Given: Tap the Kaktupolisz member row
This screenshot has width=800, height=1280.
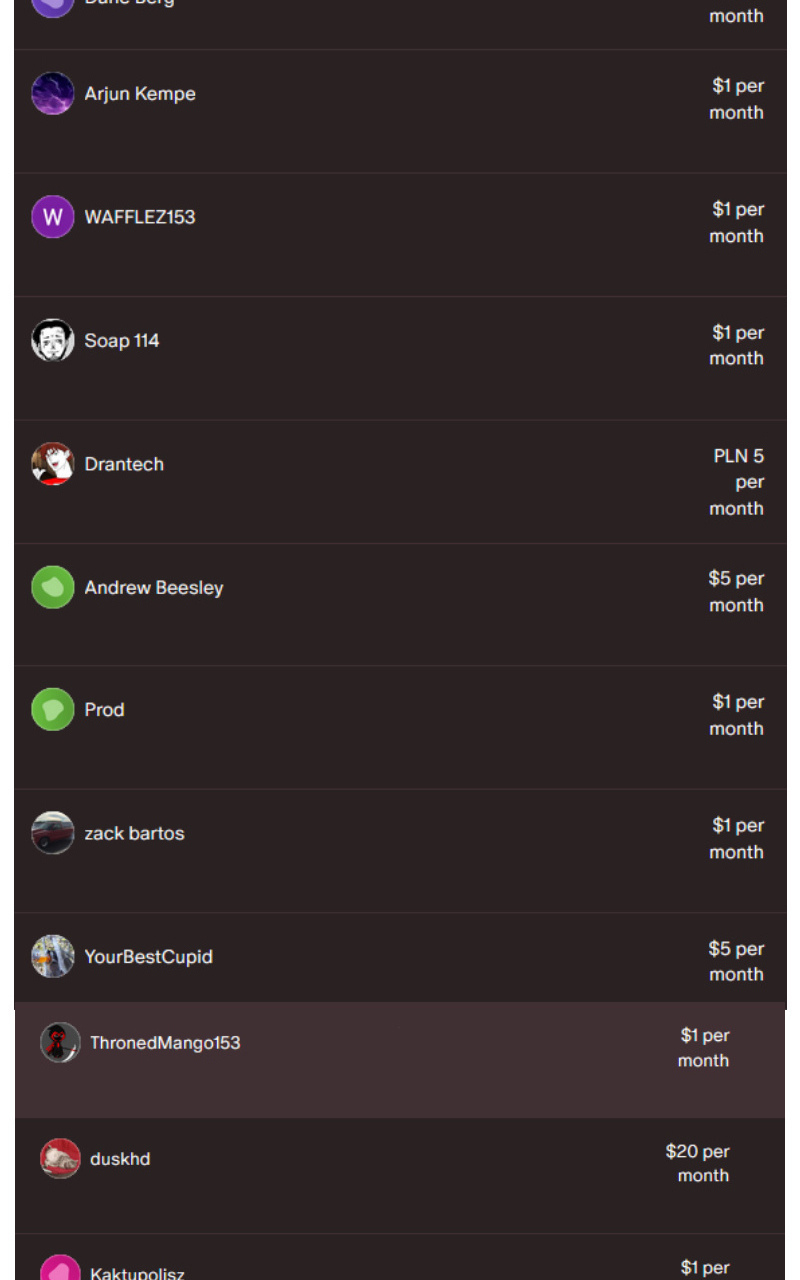Looking at the screenshot, I should (x=400, y=1257).
